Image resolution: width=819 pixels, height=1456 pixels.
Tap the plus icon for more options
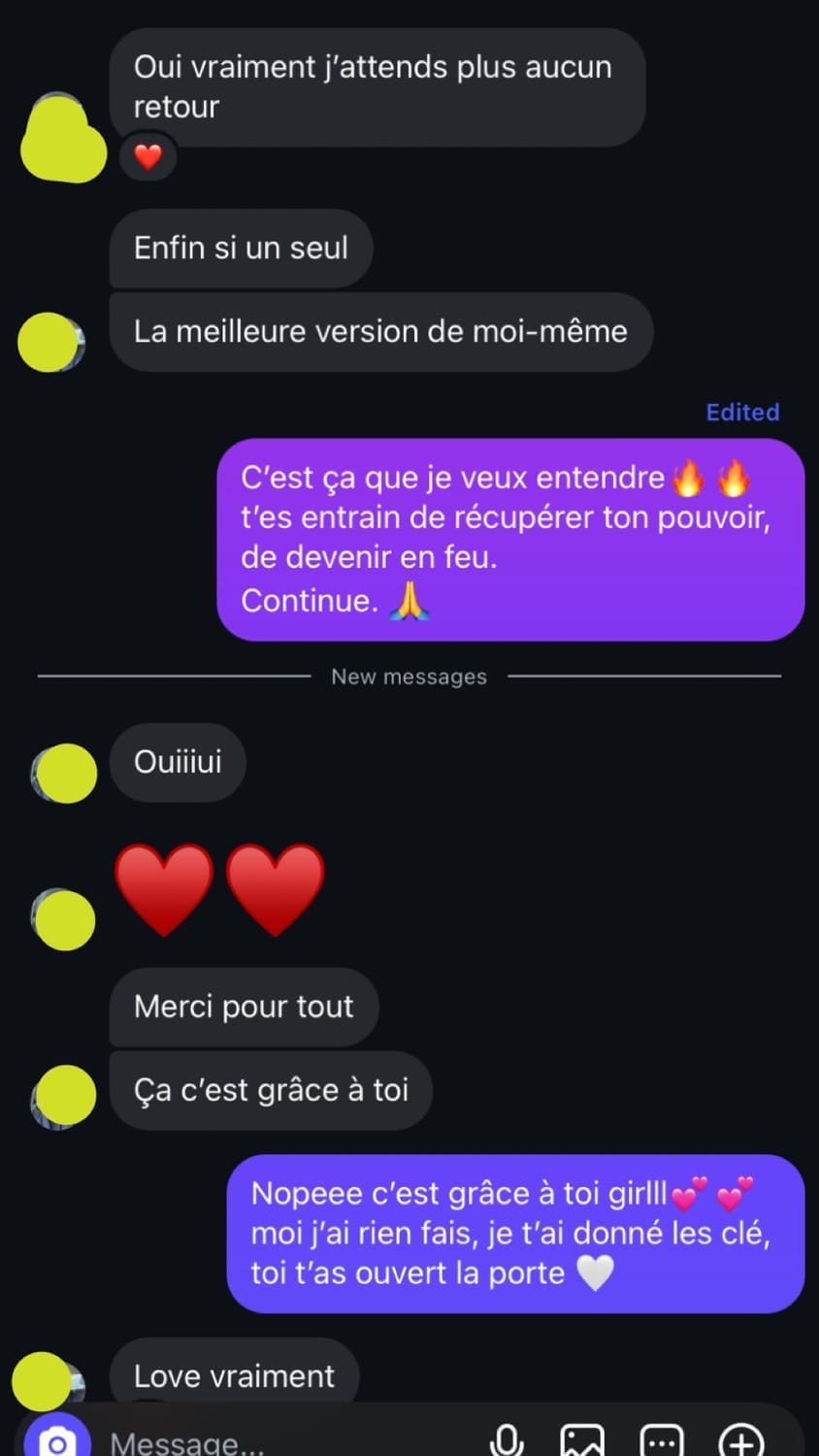point(741,1440)
